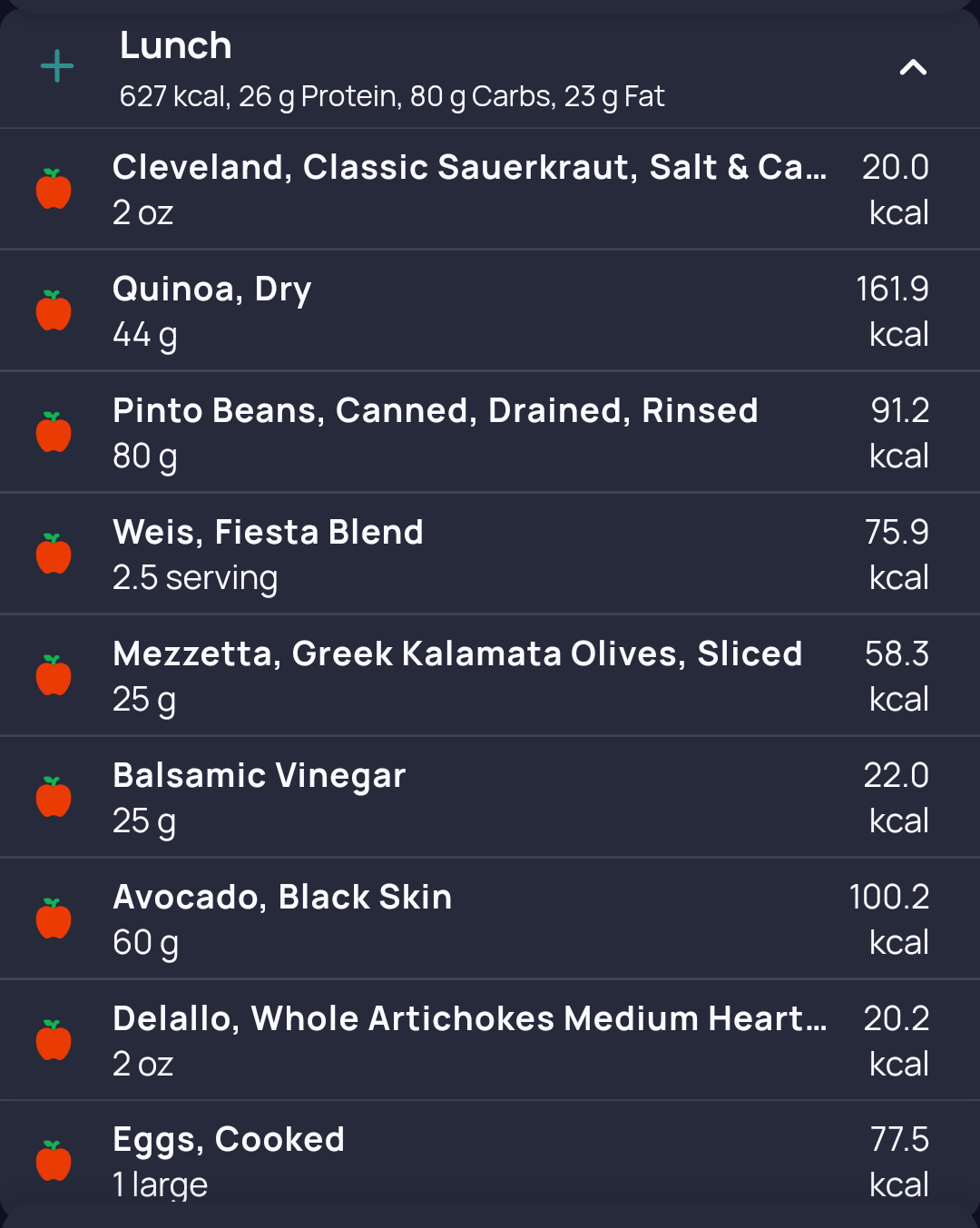Open the Quinoa, Dry entry
Screen dimensions: 980x1228
pyautogui.click(x=469, y=310)
